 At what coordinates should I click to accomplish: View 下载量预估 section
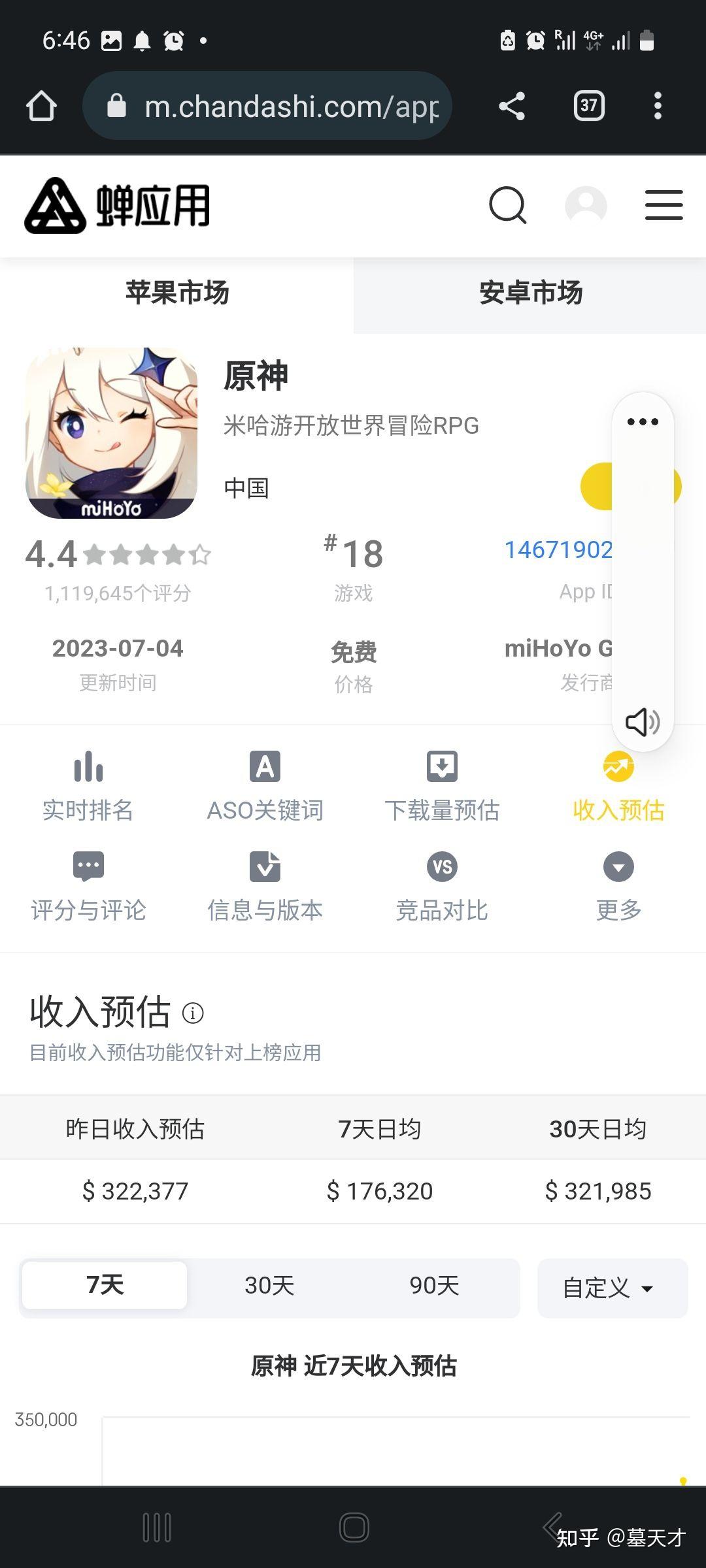[x=442, y=786]
